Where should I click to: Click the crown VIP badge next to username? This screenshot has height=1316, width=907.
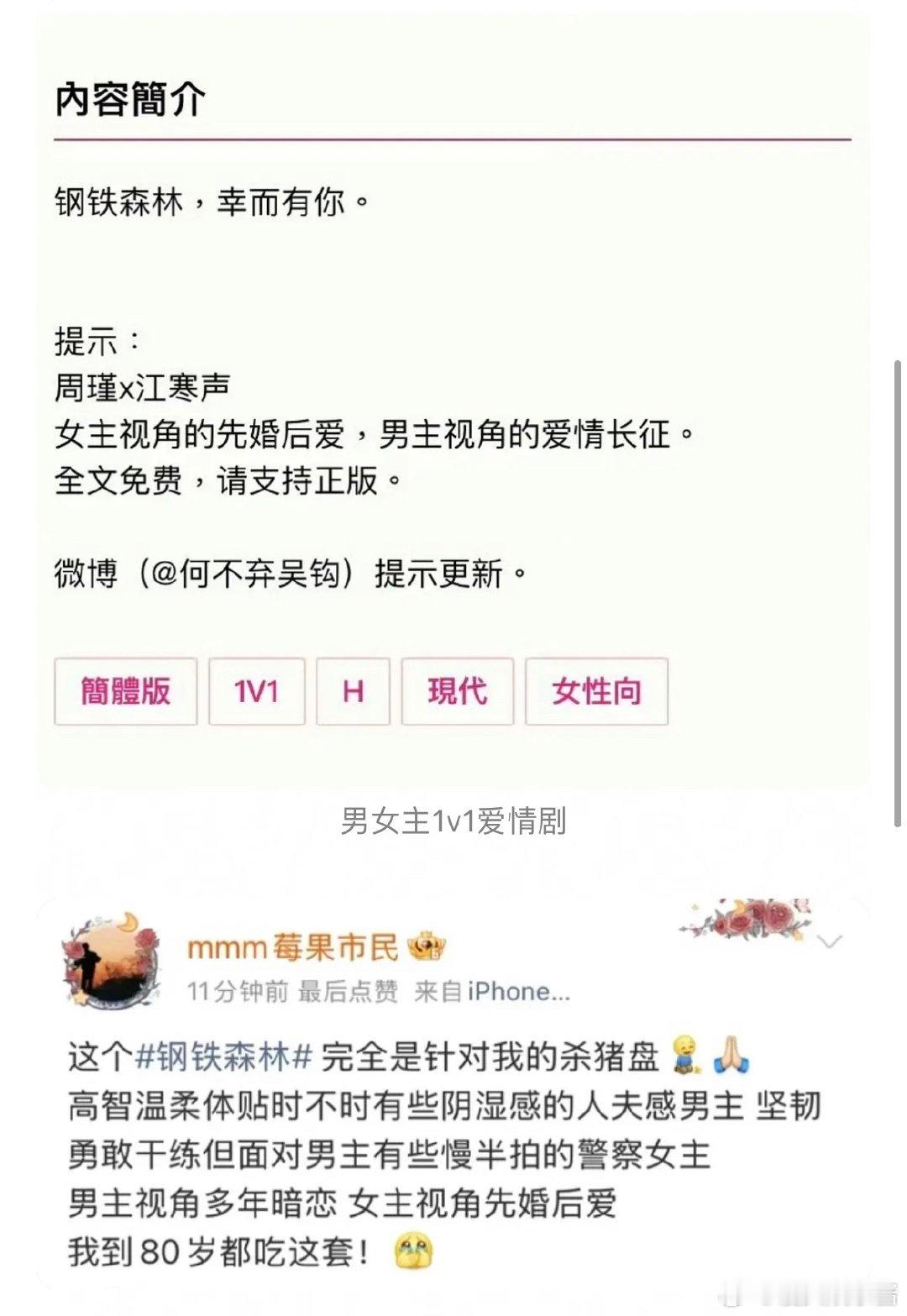(x=426, y=946)
